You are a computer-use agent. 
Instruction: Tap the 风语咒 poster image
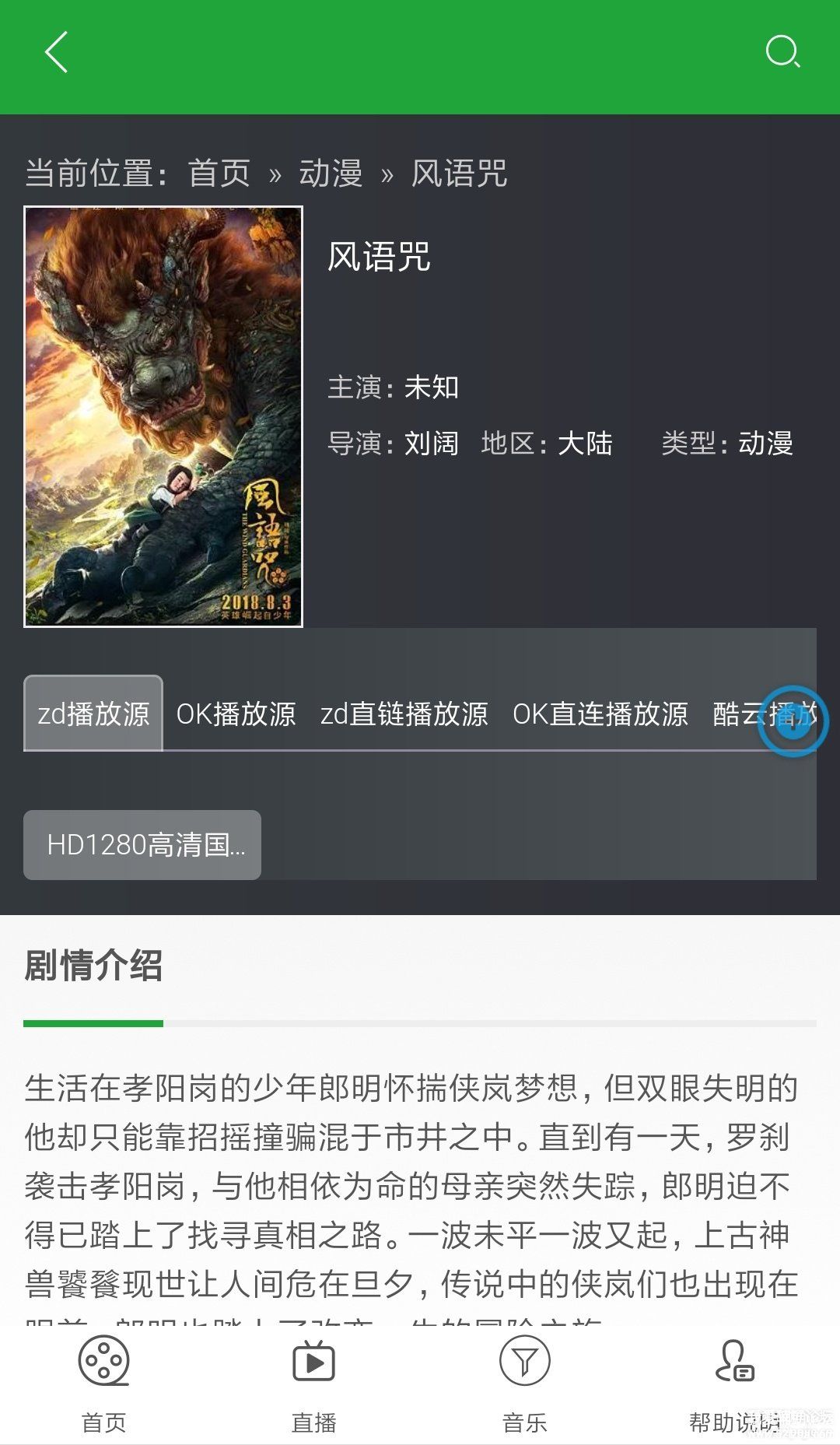(x=163, y=416)
